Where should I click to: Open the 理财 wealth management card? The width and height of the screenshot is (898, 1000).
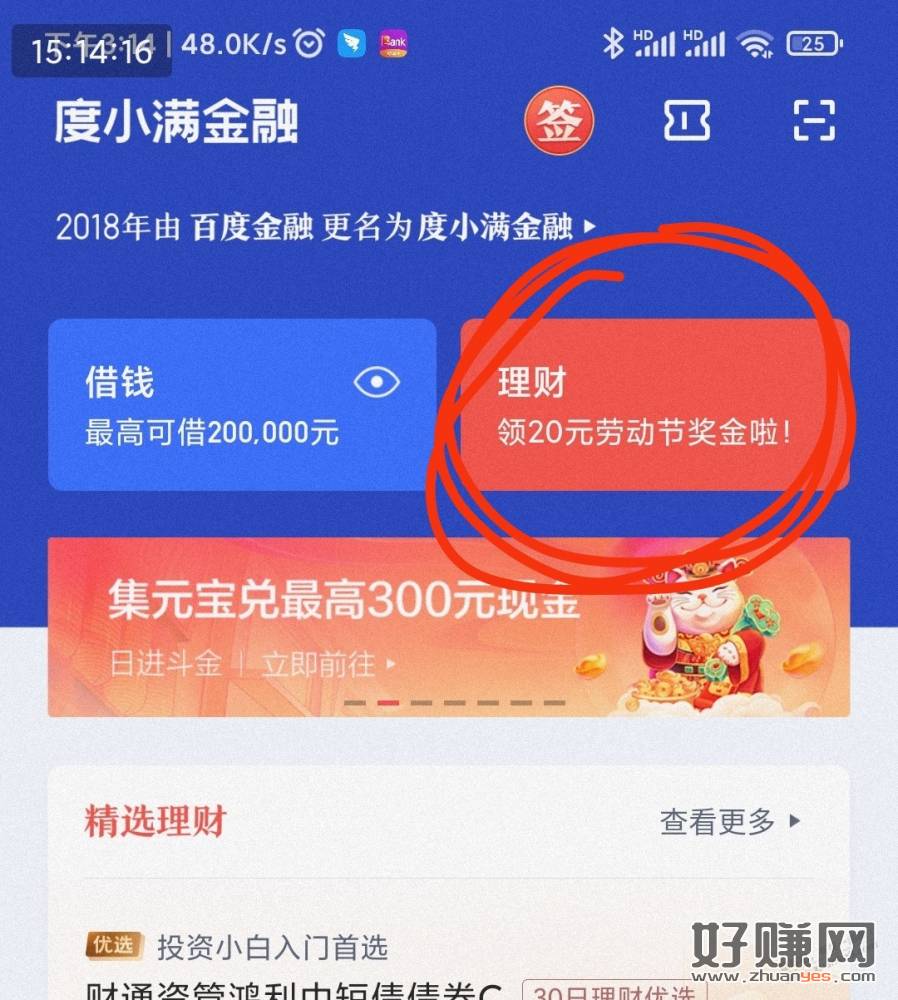tap(654, 405)
